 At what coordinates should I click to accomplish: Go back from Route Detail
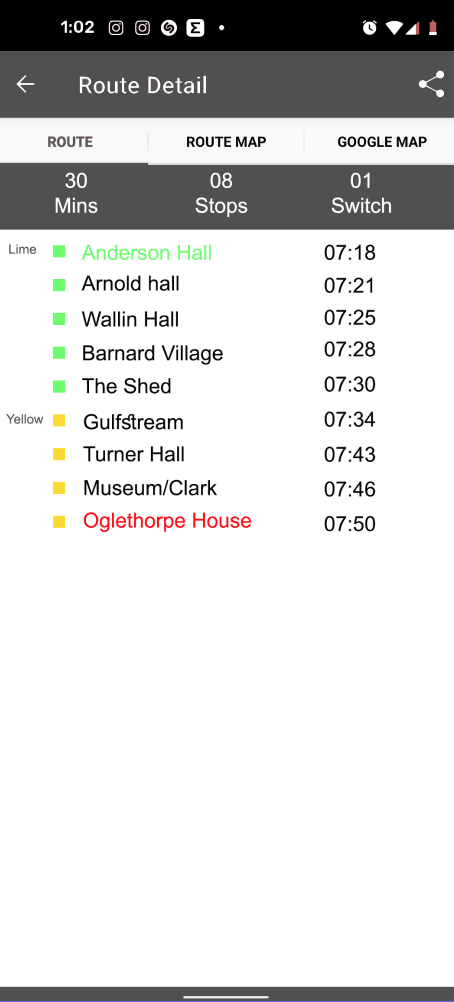26,84
